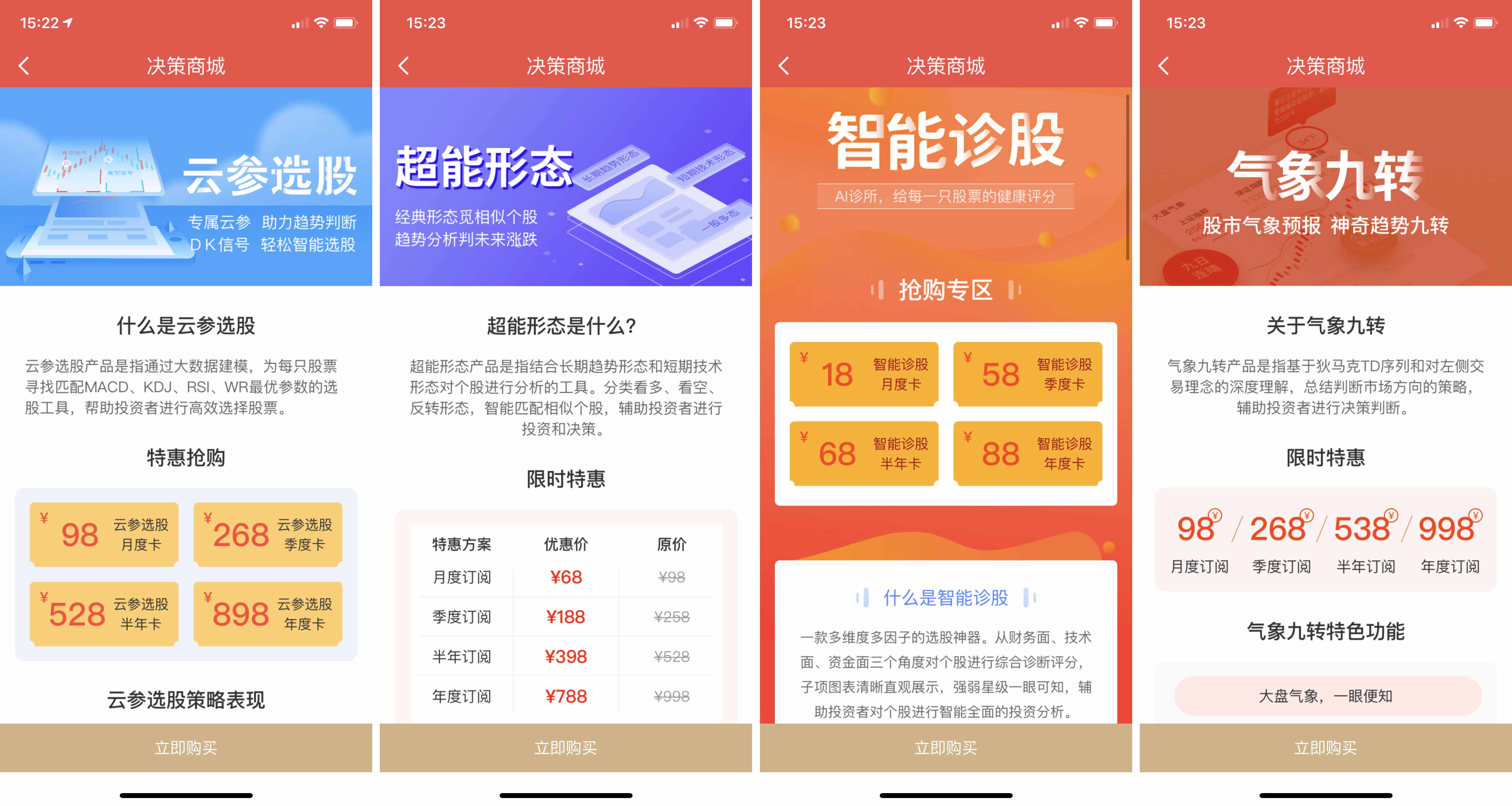Tap 立即购买 on the 云参选股 page
This screenshot has height=806, width=1512.
click(186, 747)
